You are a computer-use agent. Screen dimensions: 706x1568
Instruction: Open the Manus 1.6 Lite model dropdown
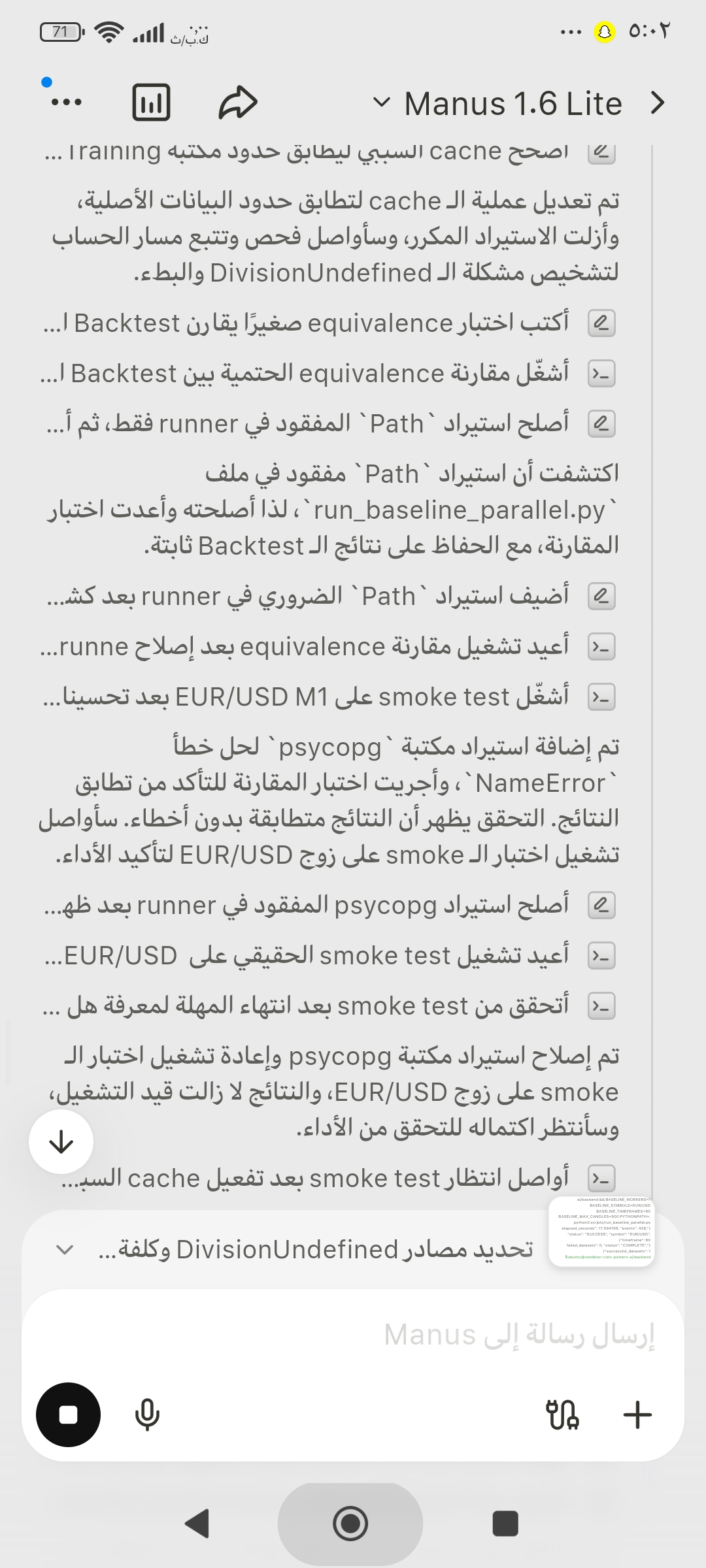497,103
